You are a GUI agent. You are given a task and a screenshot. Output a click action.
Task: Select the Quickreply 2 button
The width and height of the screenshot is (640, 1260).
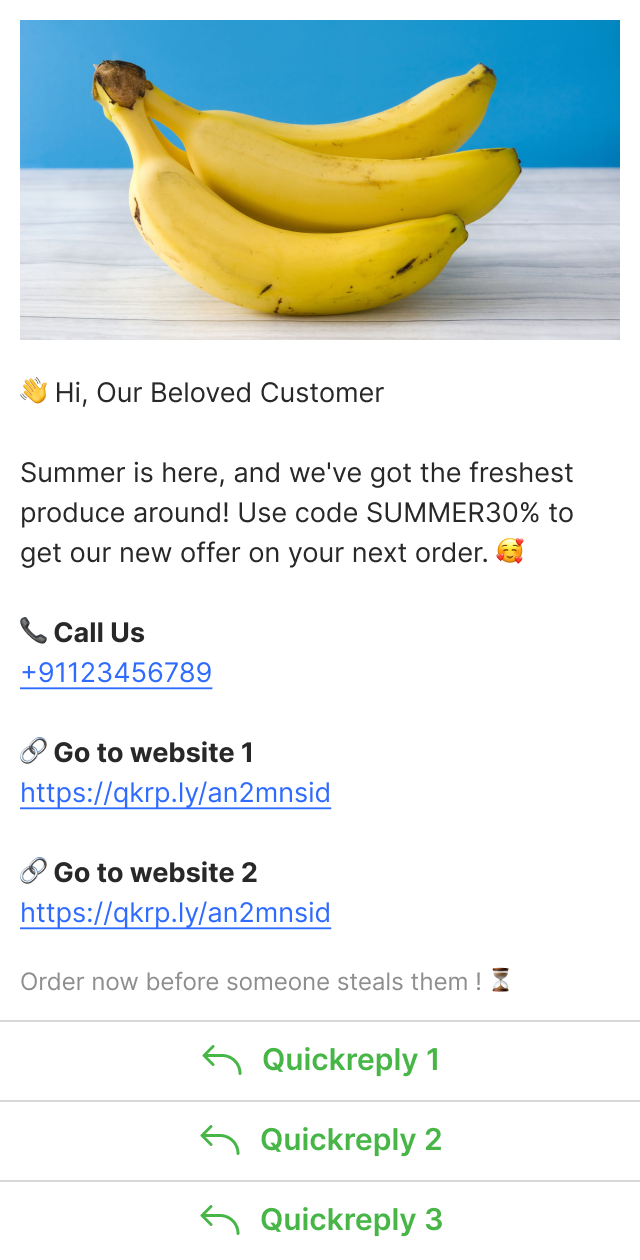coord(320,1140)
